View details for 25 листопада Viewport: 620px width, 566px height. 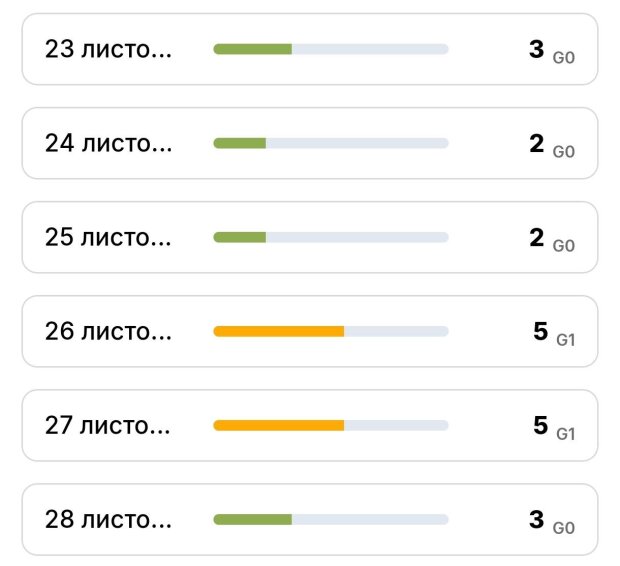click(309, 237)
